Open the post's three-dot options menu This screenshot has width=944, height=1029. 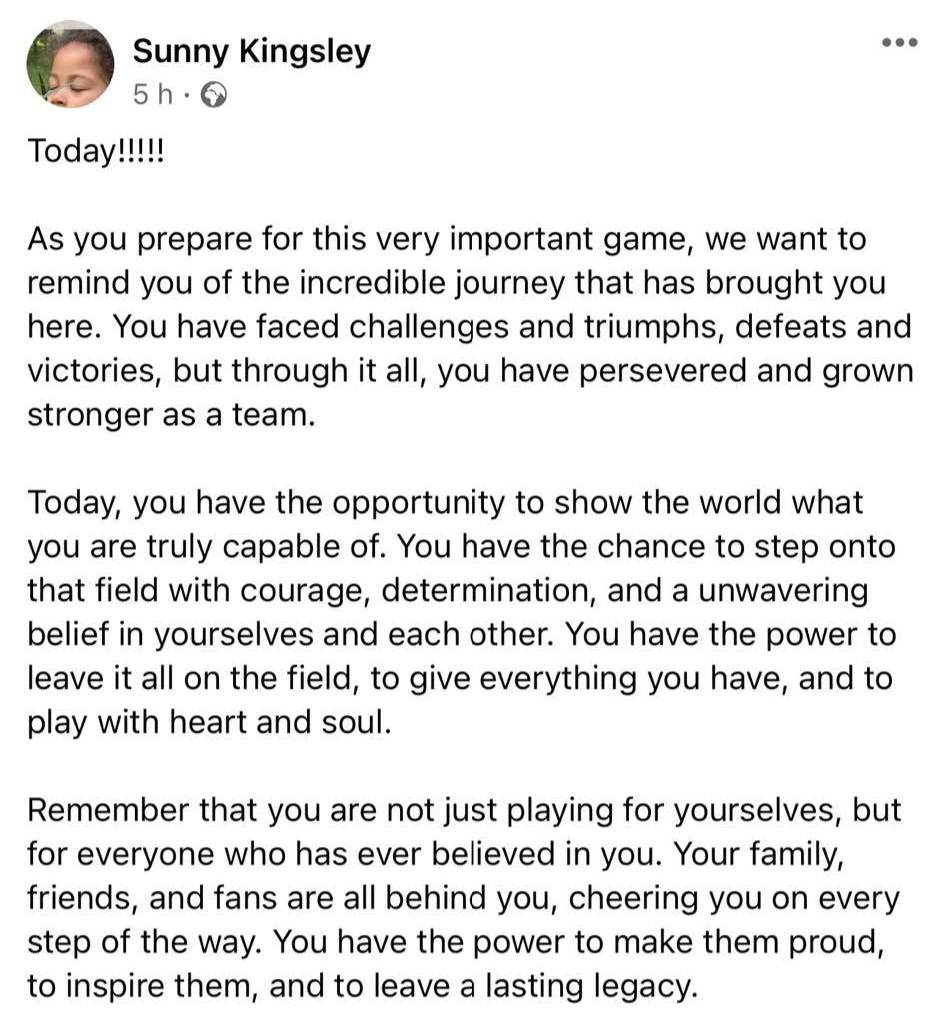tap(899, 43)
